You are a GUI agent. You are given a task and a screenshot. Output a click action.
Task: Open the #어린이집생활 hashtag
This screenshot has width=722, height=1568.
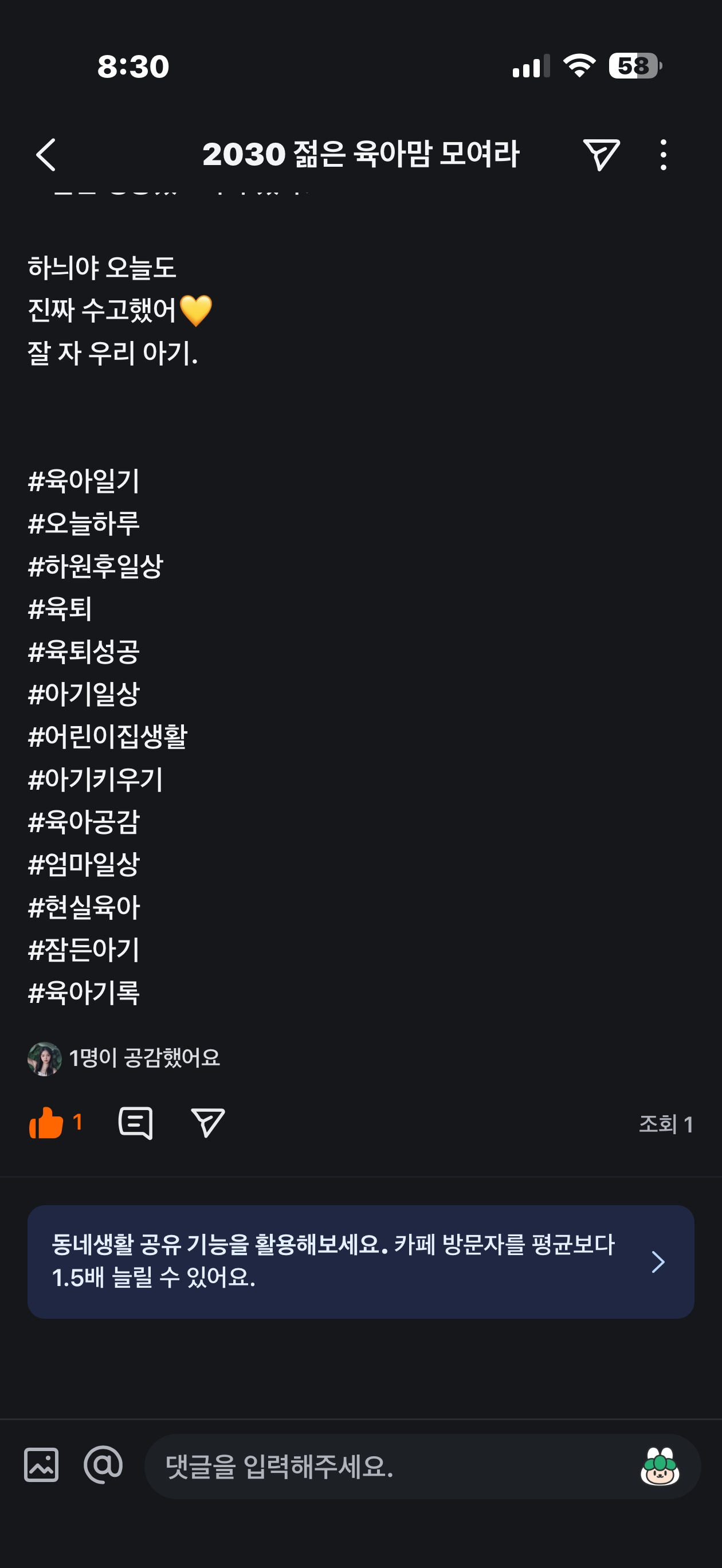[x=108, y=736]
